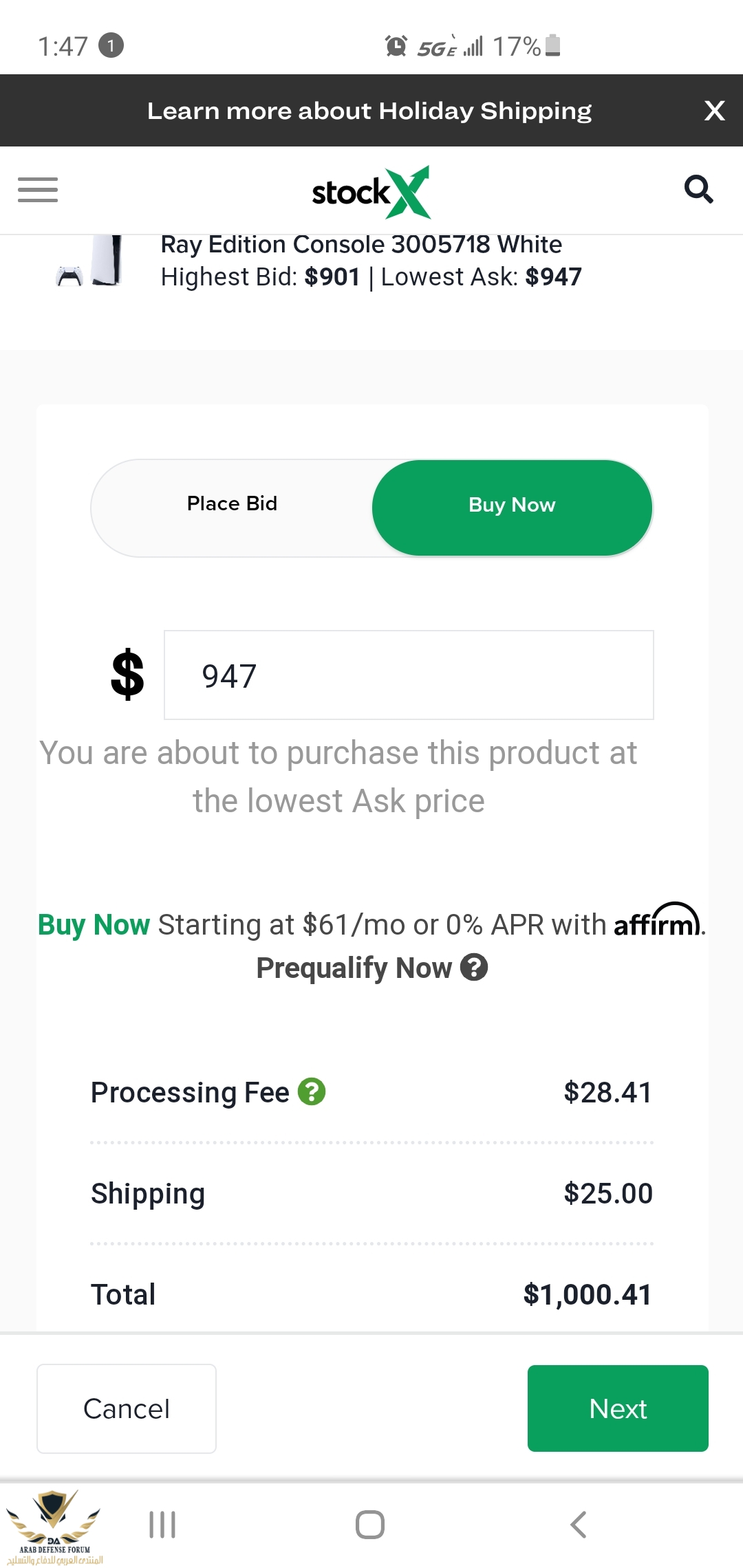Switch to the Place Bid option

tap(233, 505)
